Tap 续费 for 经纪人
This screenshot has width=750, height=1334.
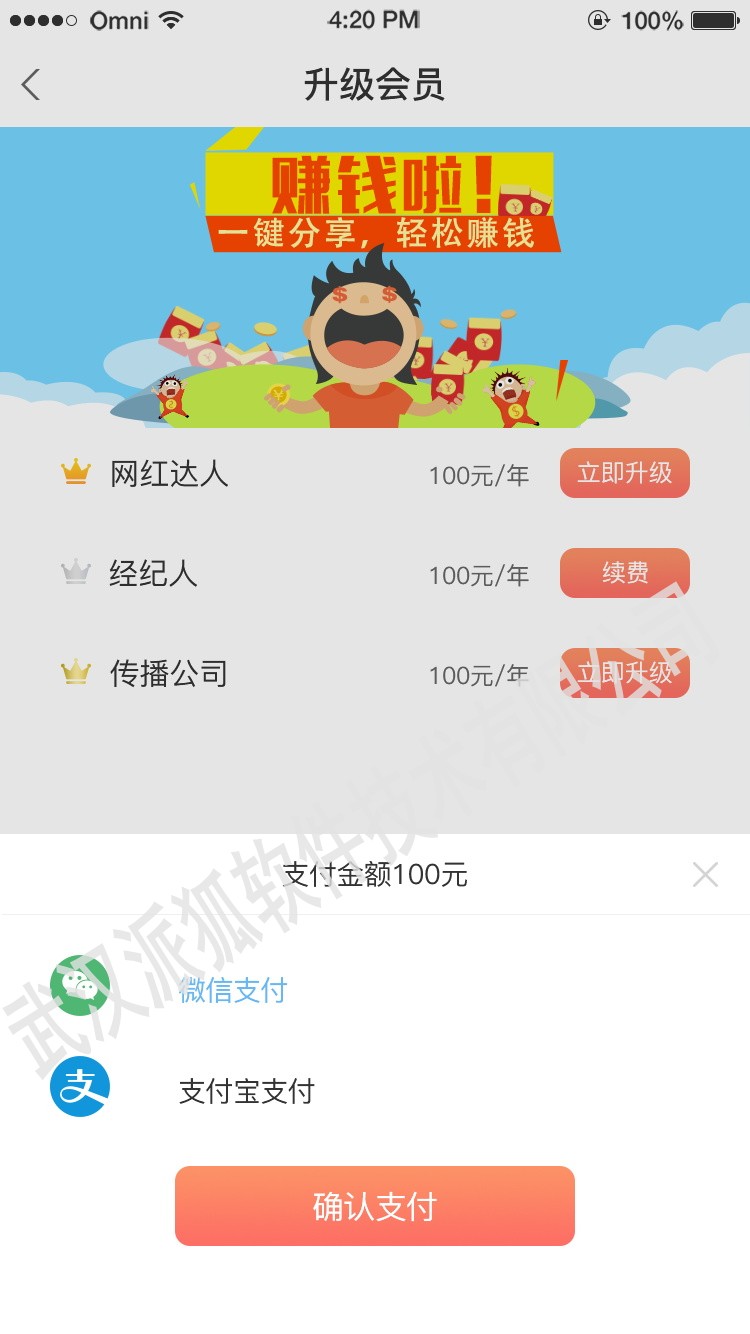click(x=625, y=573)
